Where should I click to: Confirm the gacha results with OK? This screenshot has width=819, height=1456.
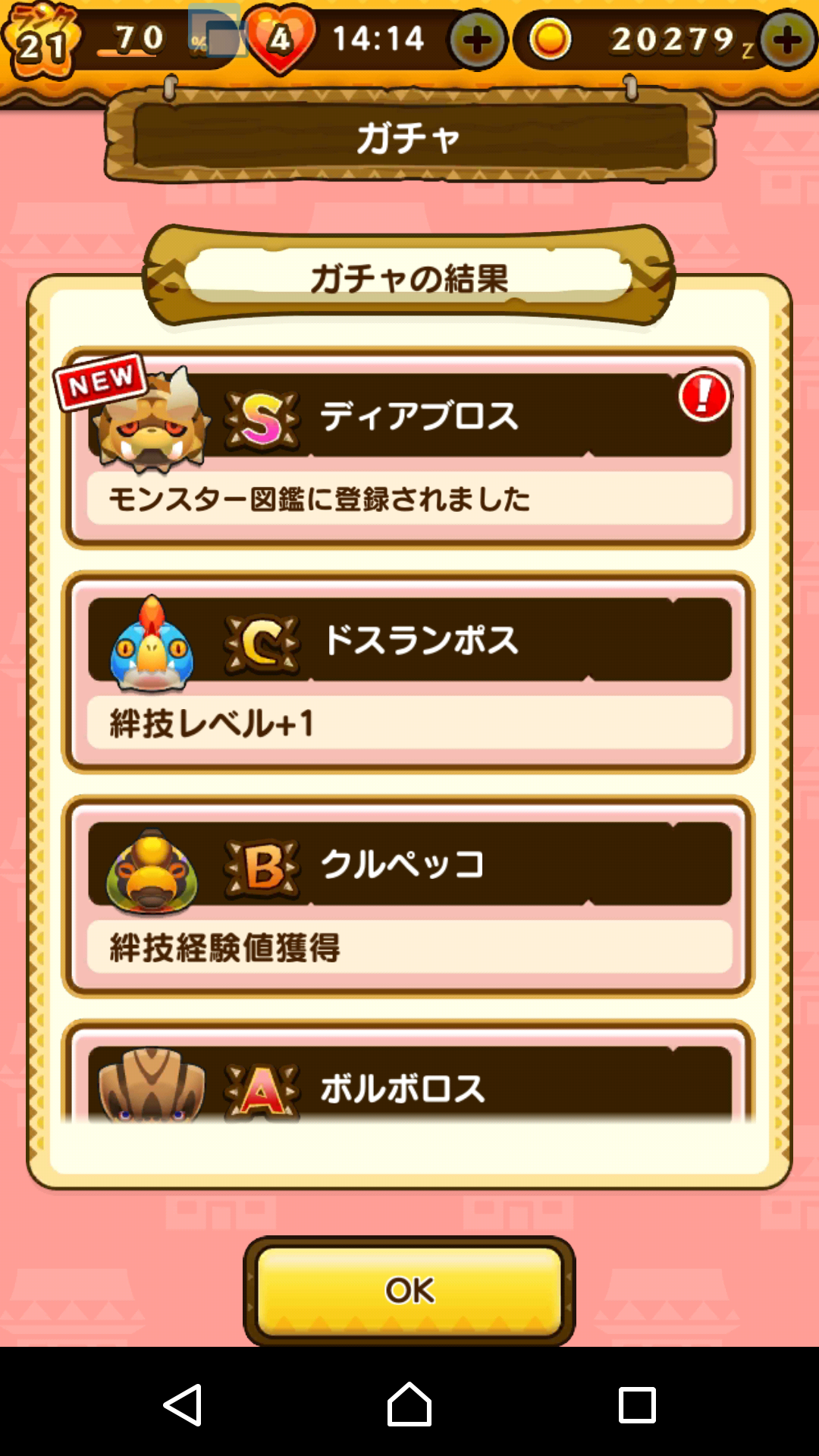[409, 1291]
